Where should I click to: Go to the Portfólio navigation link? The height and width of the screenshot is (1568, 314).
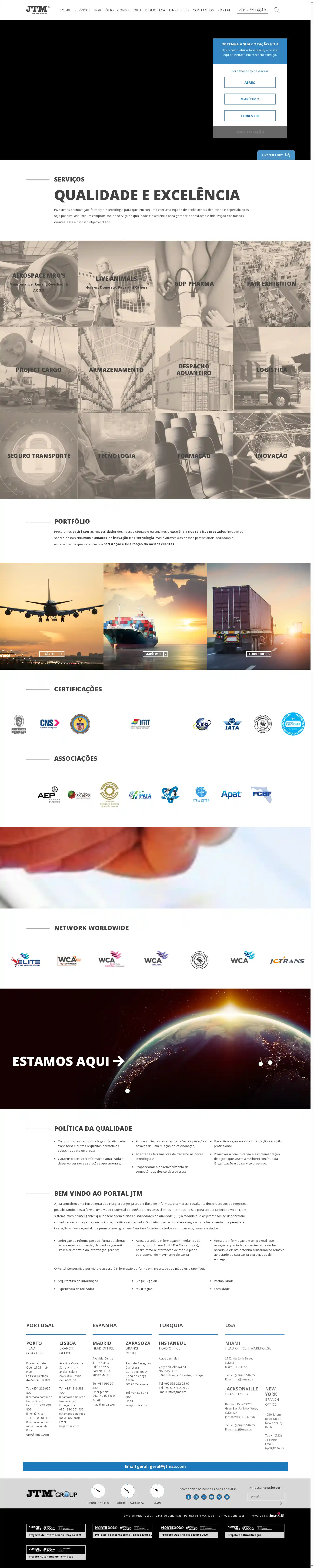tap(104, 10)
